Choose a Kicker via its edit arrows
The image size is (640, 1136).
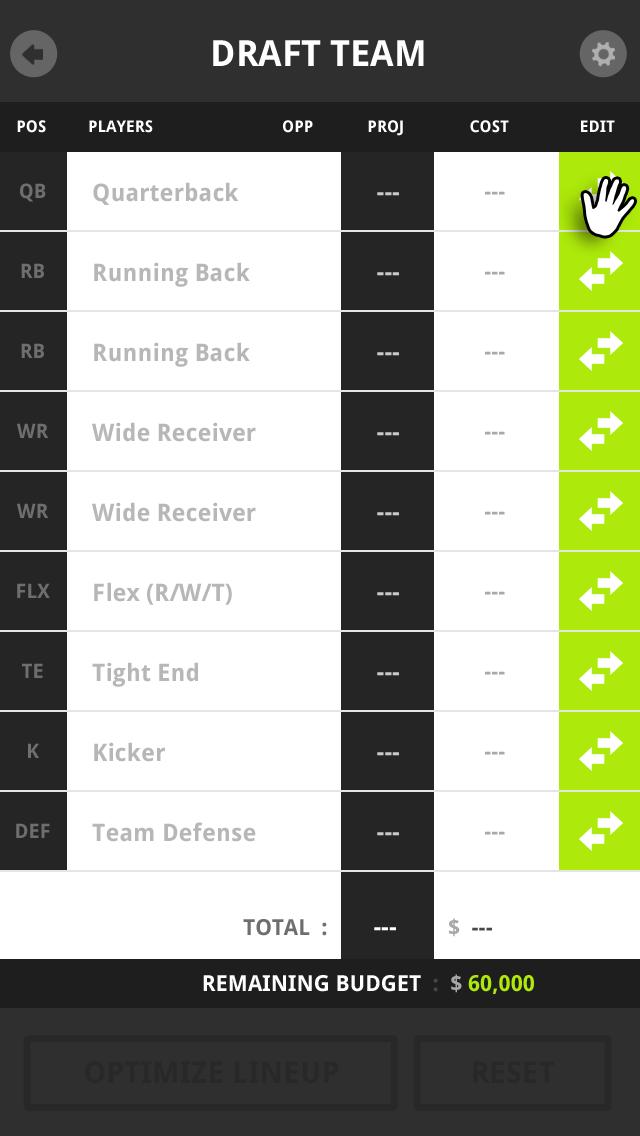(x=599, y=752)
